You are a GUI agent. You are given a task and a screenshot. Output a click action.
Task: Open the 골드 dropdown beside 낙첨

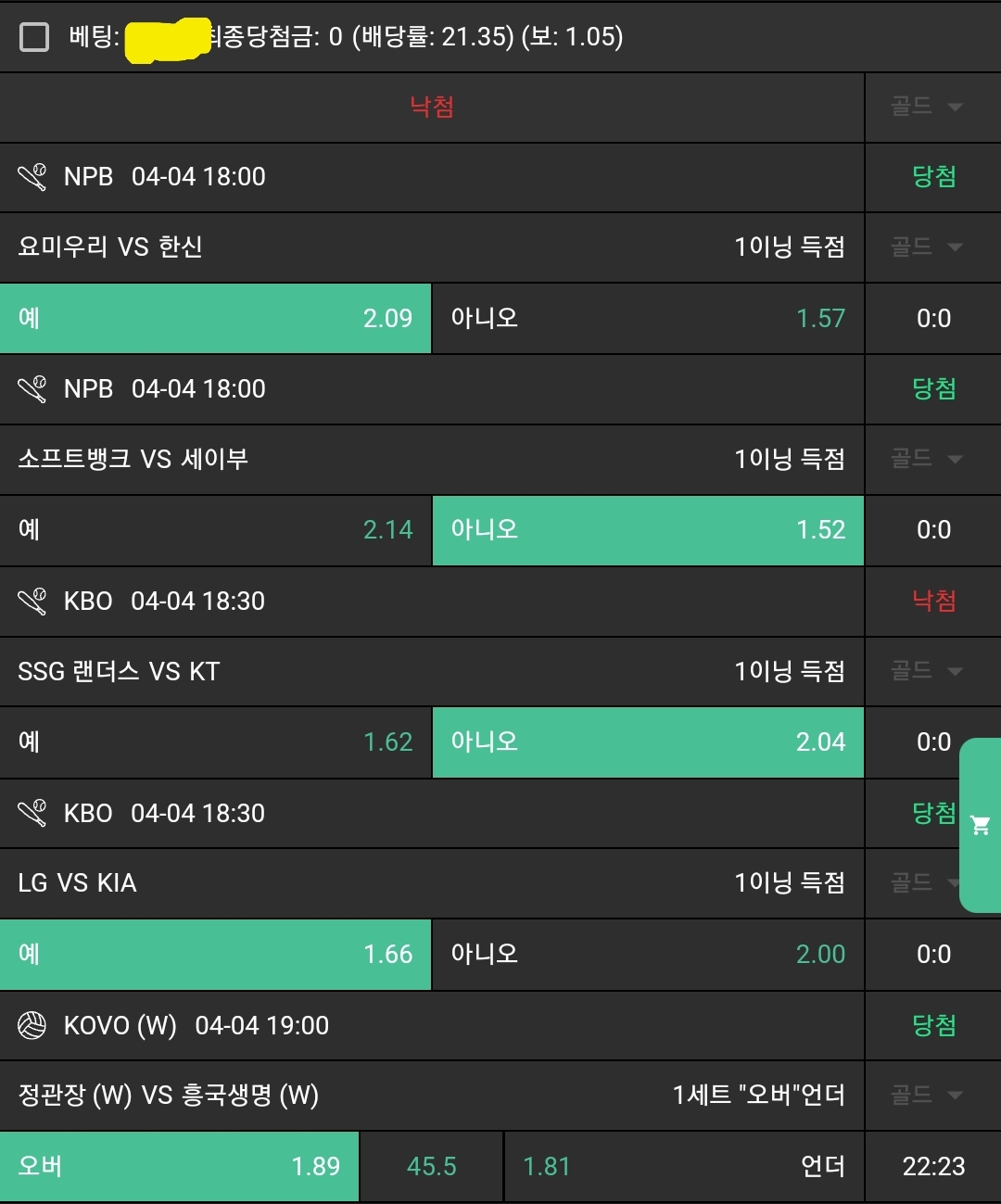pos(927,107)
